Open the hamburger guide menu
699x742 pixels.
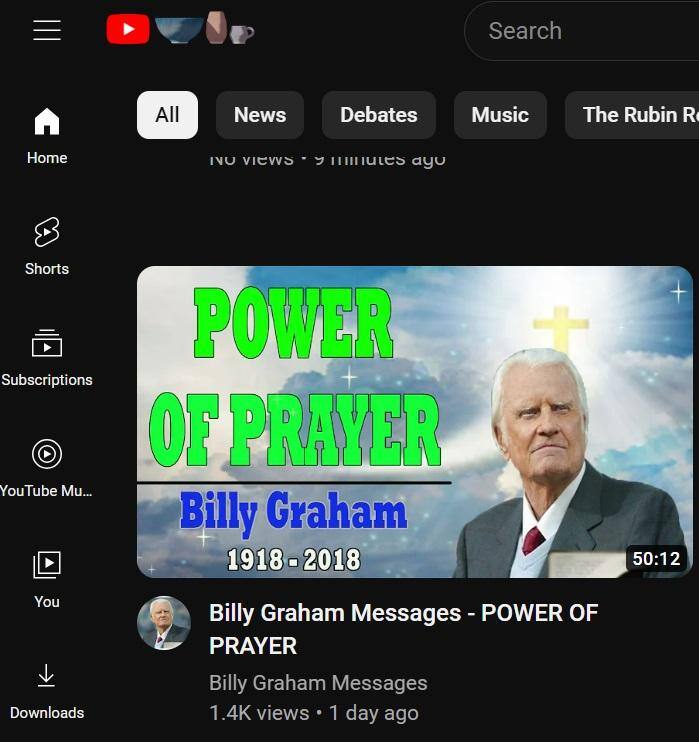click(47, 31)
